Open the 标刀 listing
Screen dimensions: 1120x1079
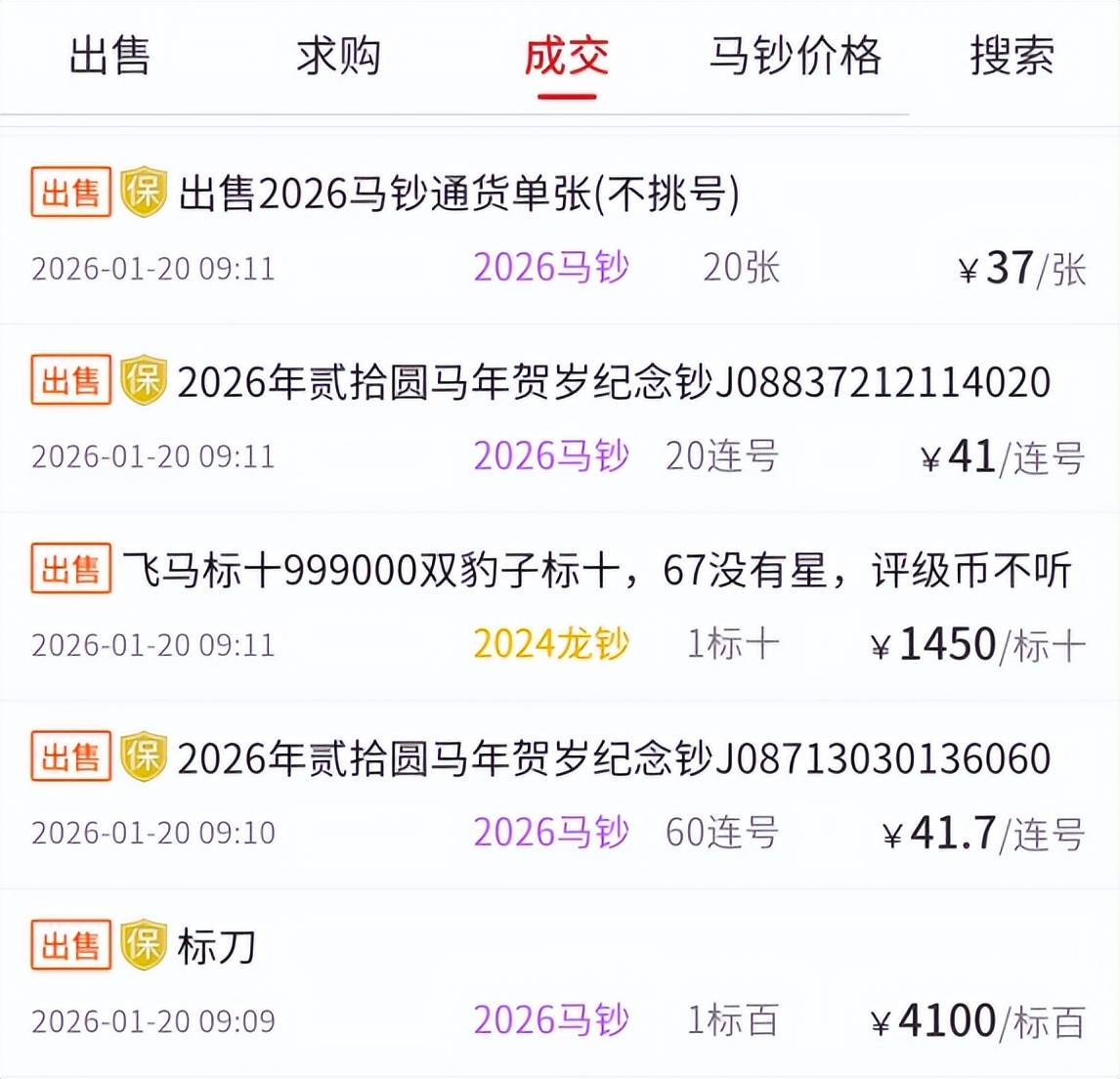(x=216, y=946)
